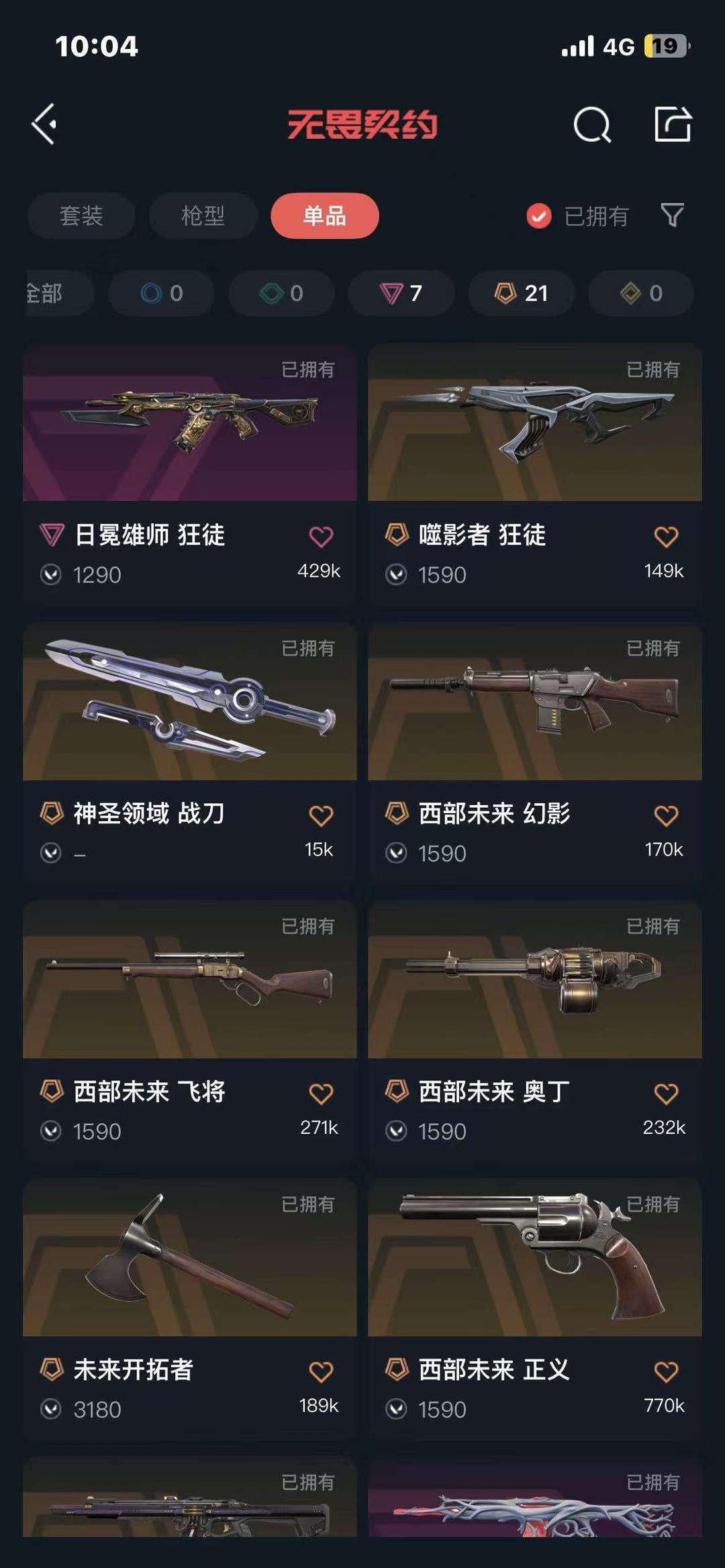Image resolution: width=725 pixels, height=1568 pixels.
Task: Favorite the 西部未来 幻影 skin
Action: tap(666, 816)
